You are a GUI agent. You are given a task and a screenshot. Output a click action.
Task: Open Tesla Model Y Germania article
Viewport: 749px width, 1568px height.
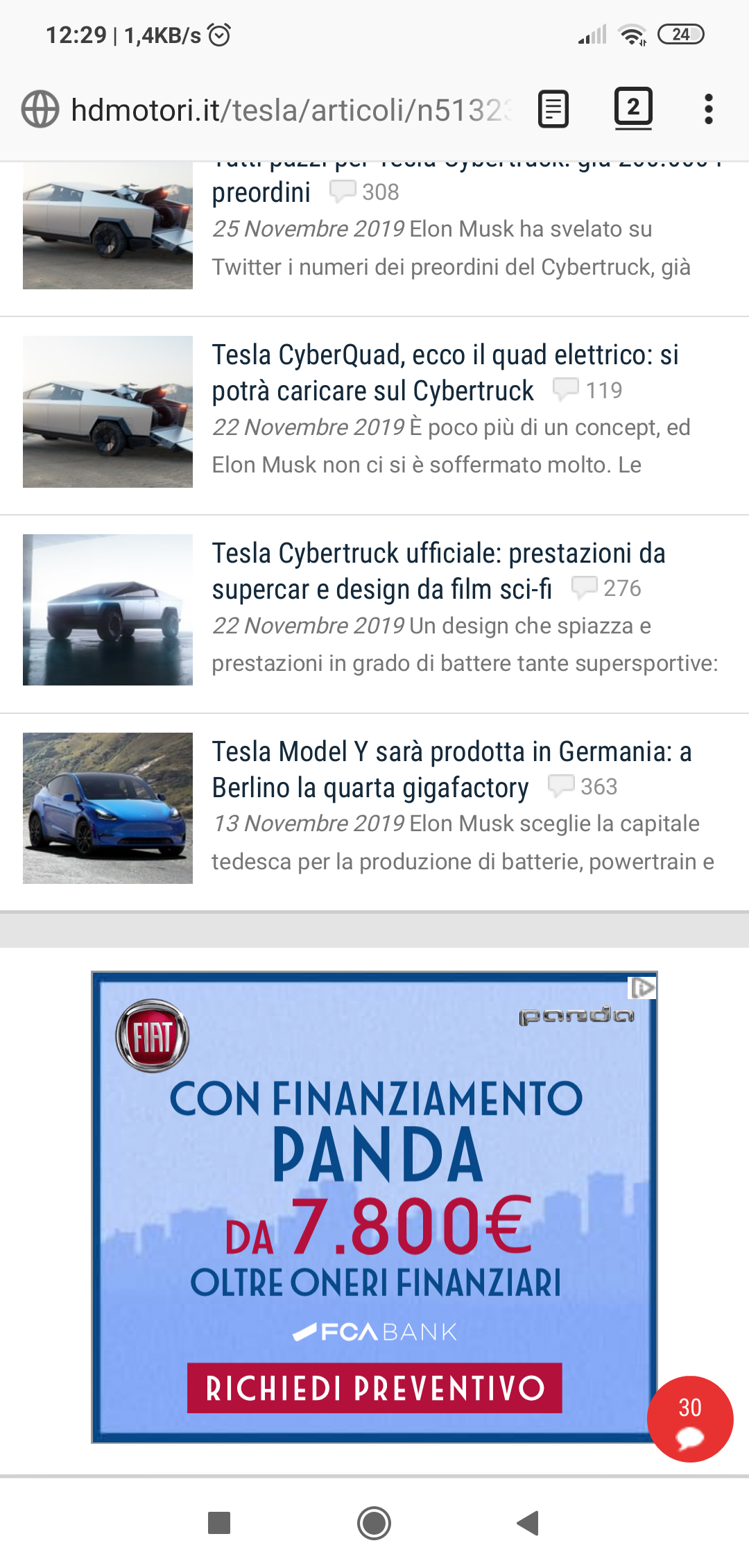click(451, 769)
